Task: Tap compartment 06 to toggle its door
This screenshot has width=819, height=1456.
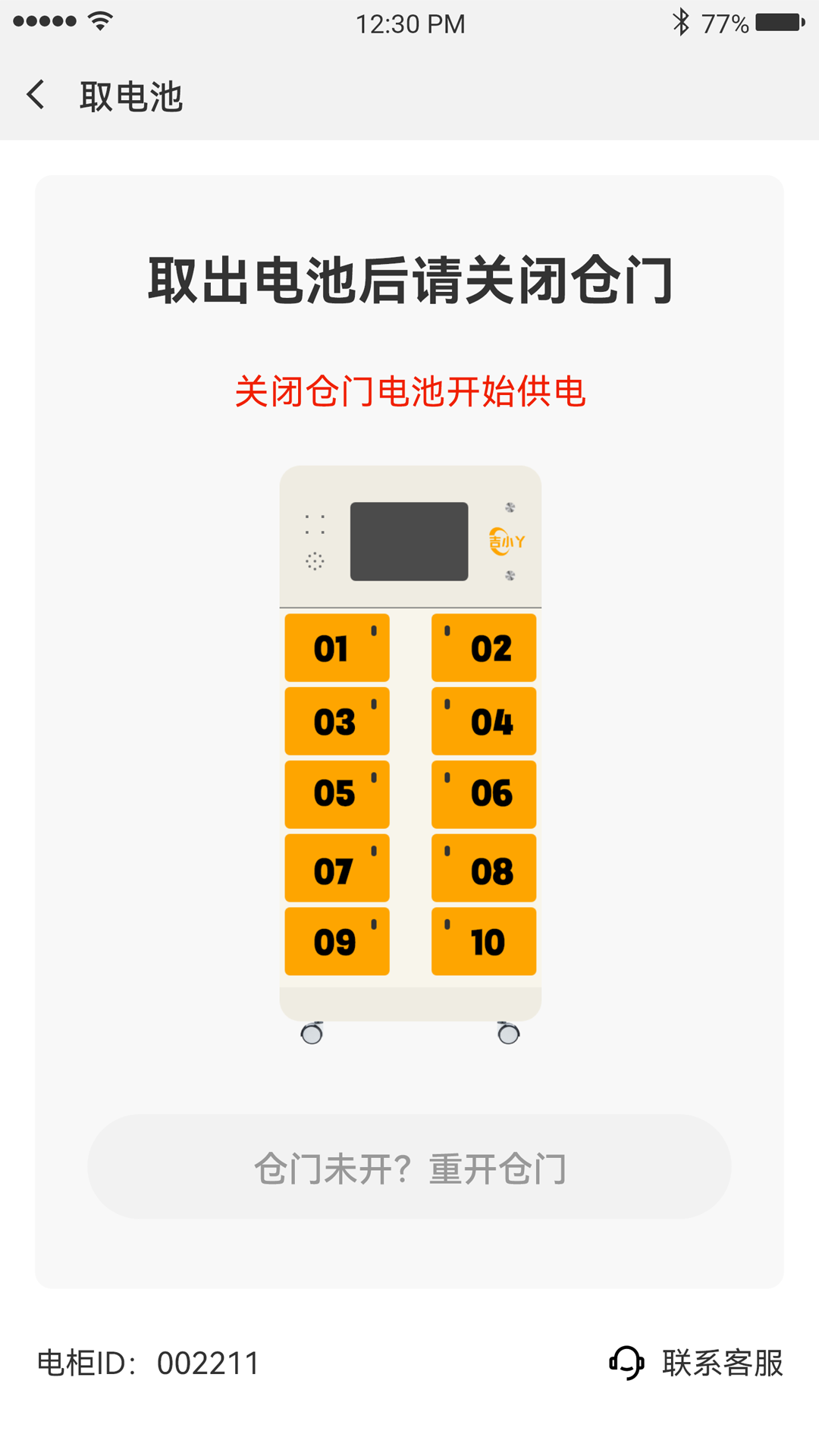Action: (x=483, y=794)
